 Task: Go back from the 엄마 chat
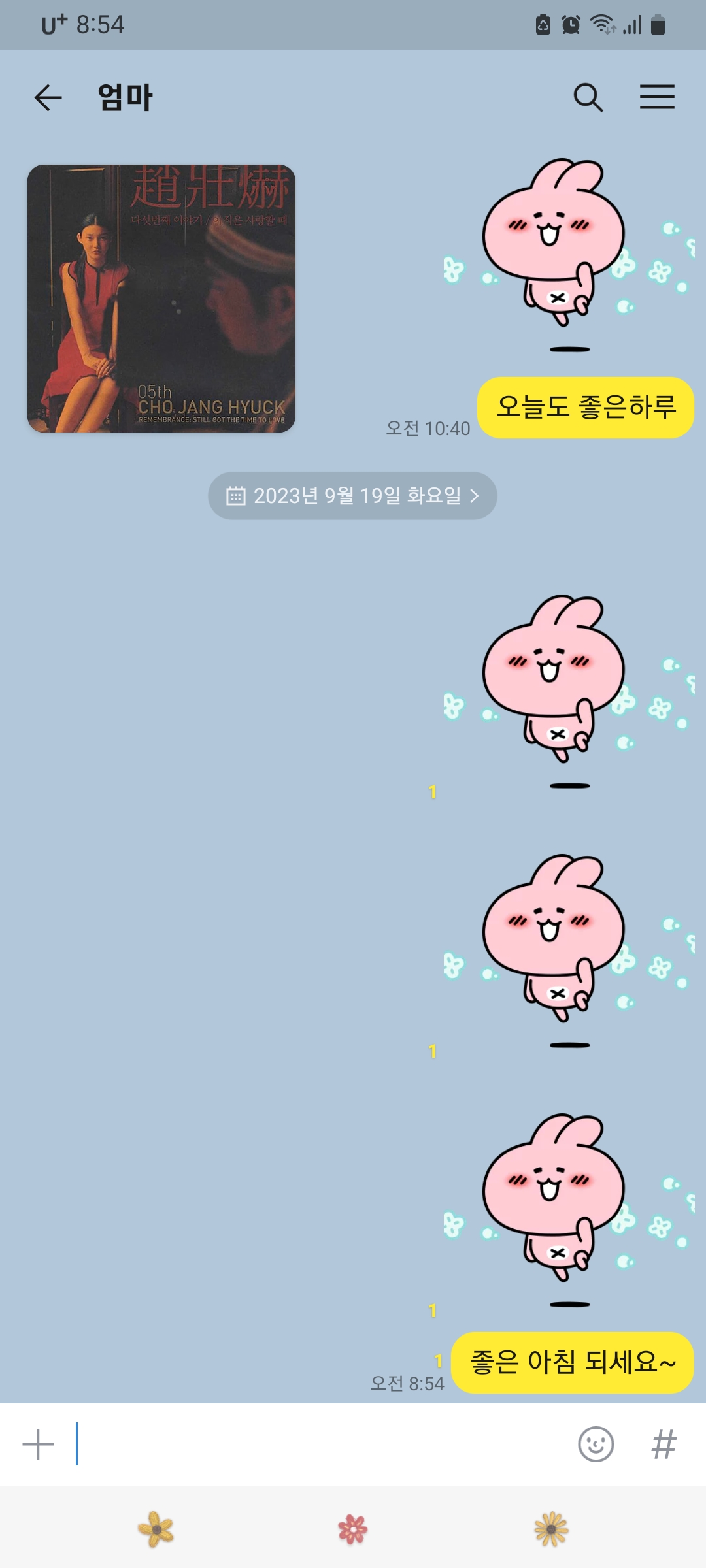pos(48,98)
